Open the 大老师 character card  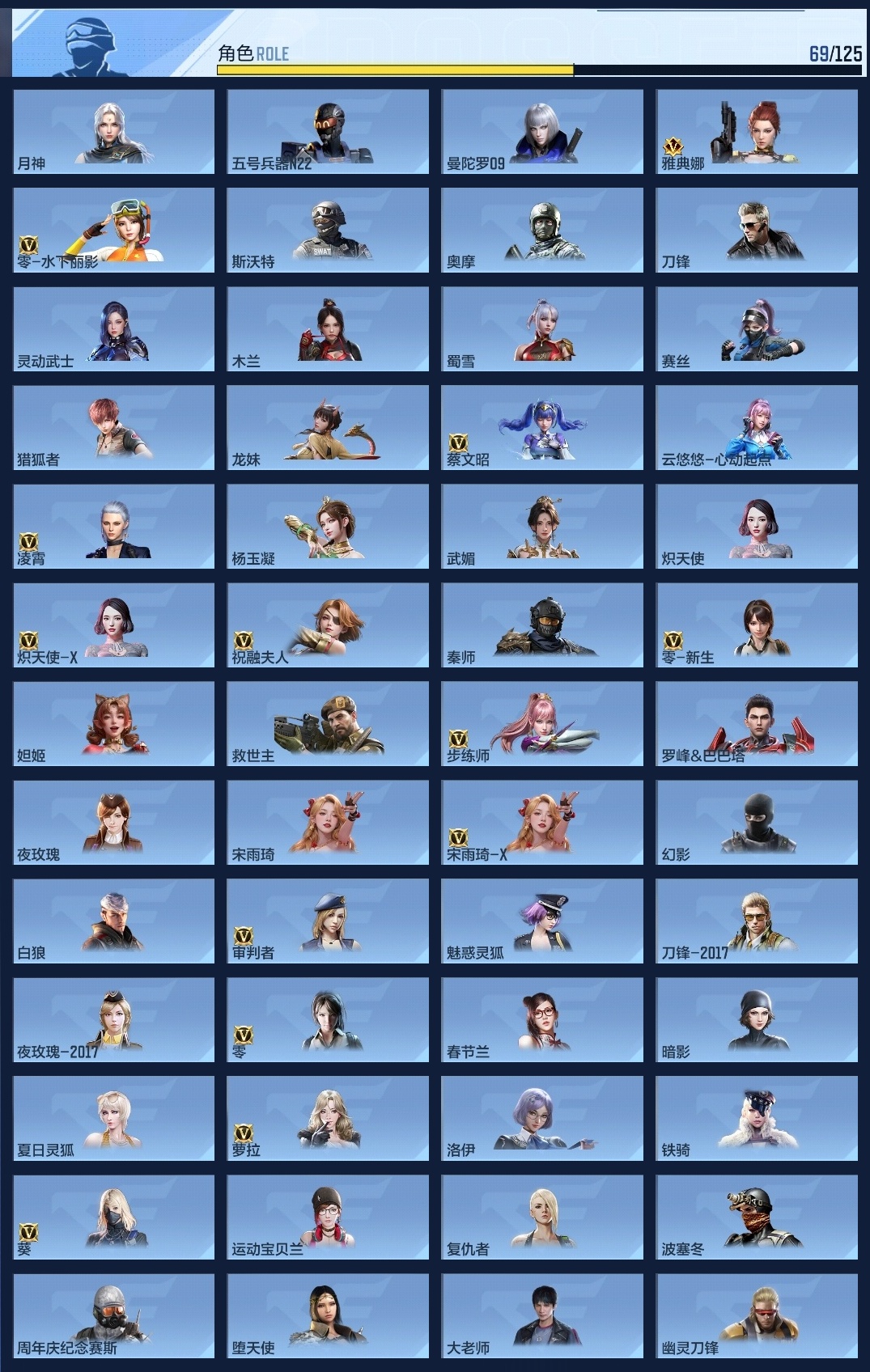(x=542, y=1315)
